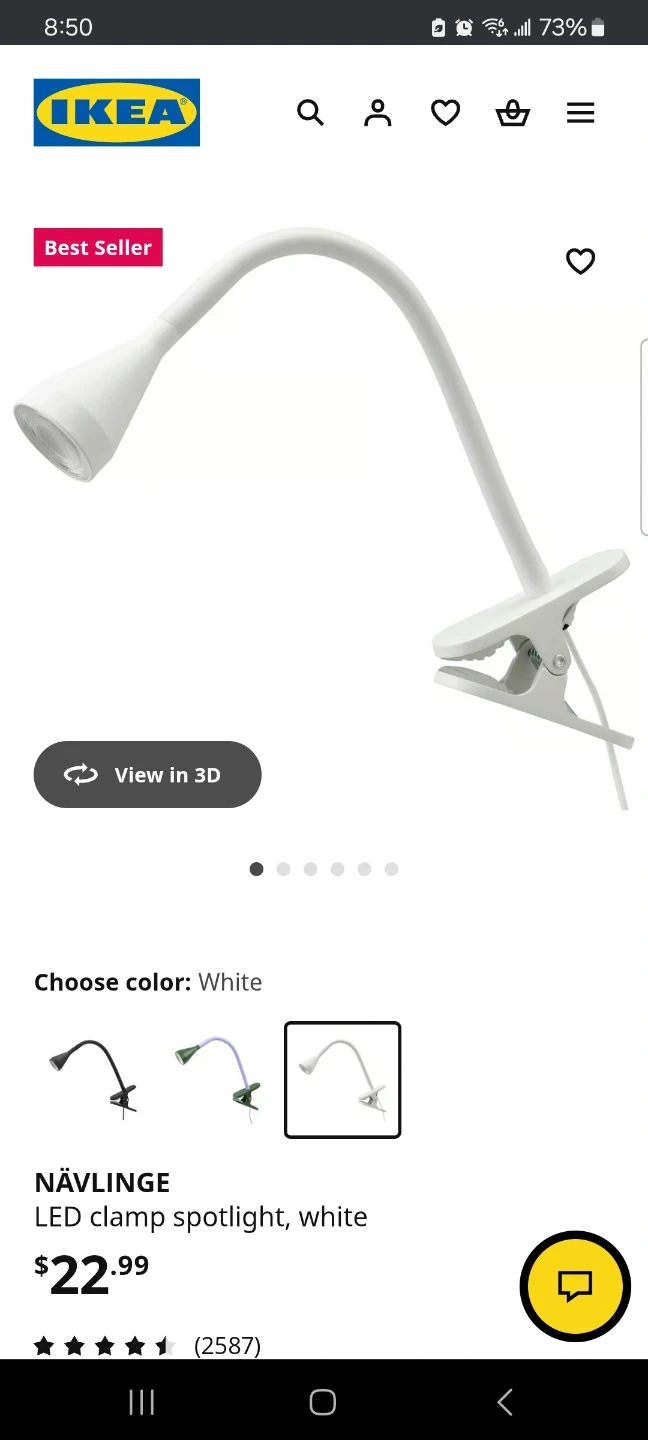Go to the system home screen
Viewport: 648px width, 1440px height.
pos(323,1402)
